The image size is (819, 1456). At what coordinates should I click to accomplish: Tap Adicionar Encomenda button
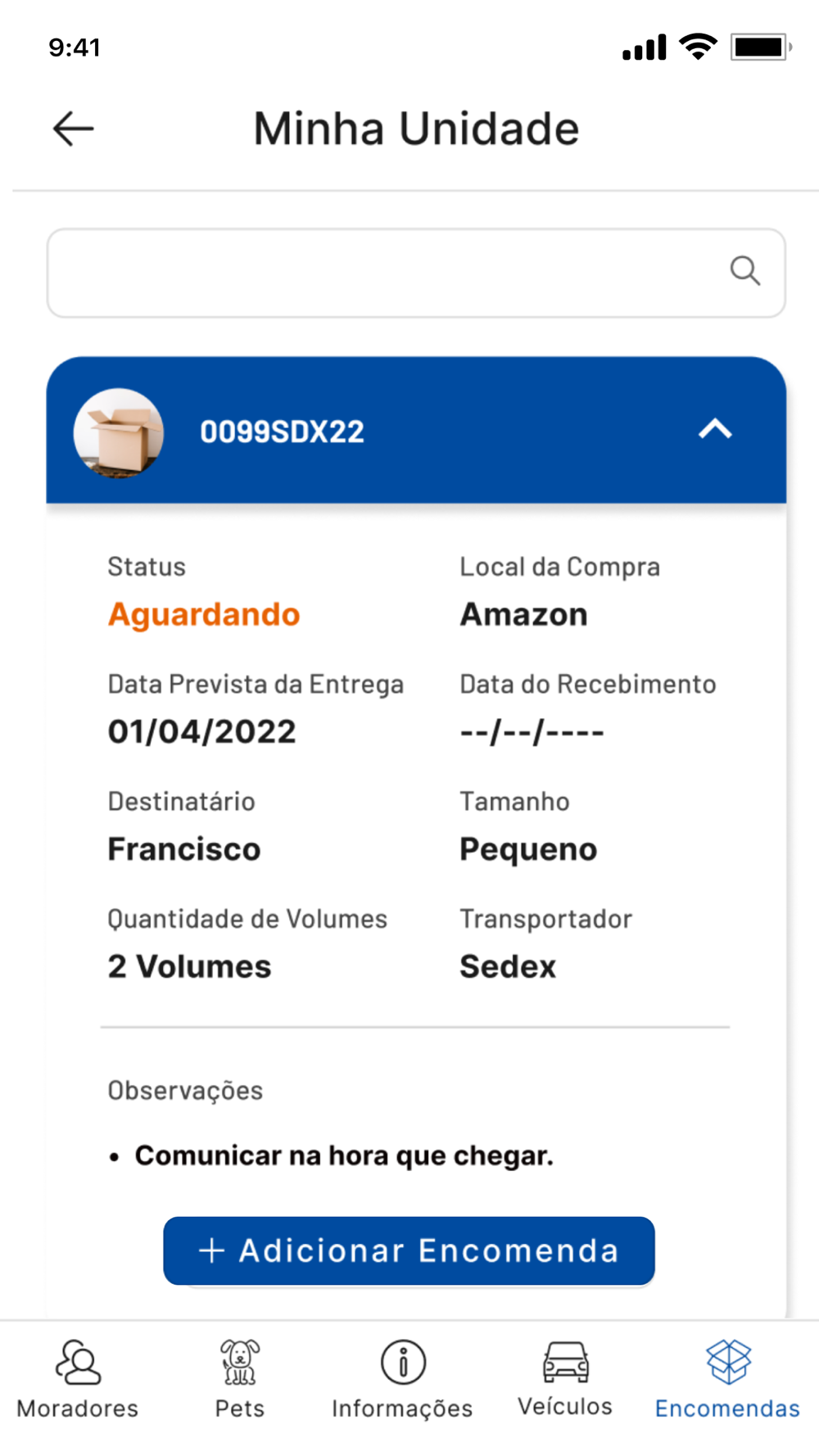point(409,1250)
